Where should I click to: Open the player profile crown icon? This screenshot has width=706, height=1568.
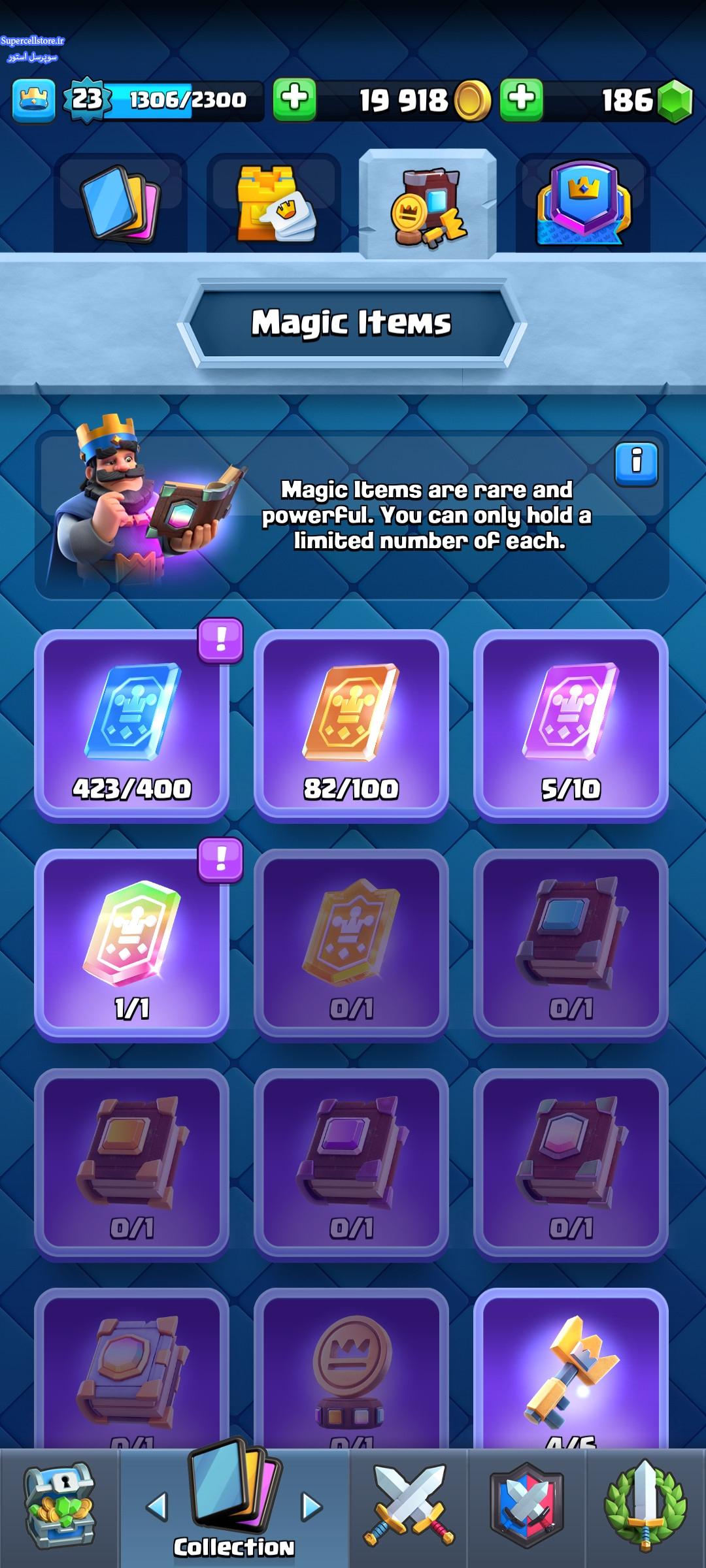click(34, 101)
